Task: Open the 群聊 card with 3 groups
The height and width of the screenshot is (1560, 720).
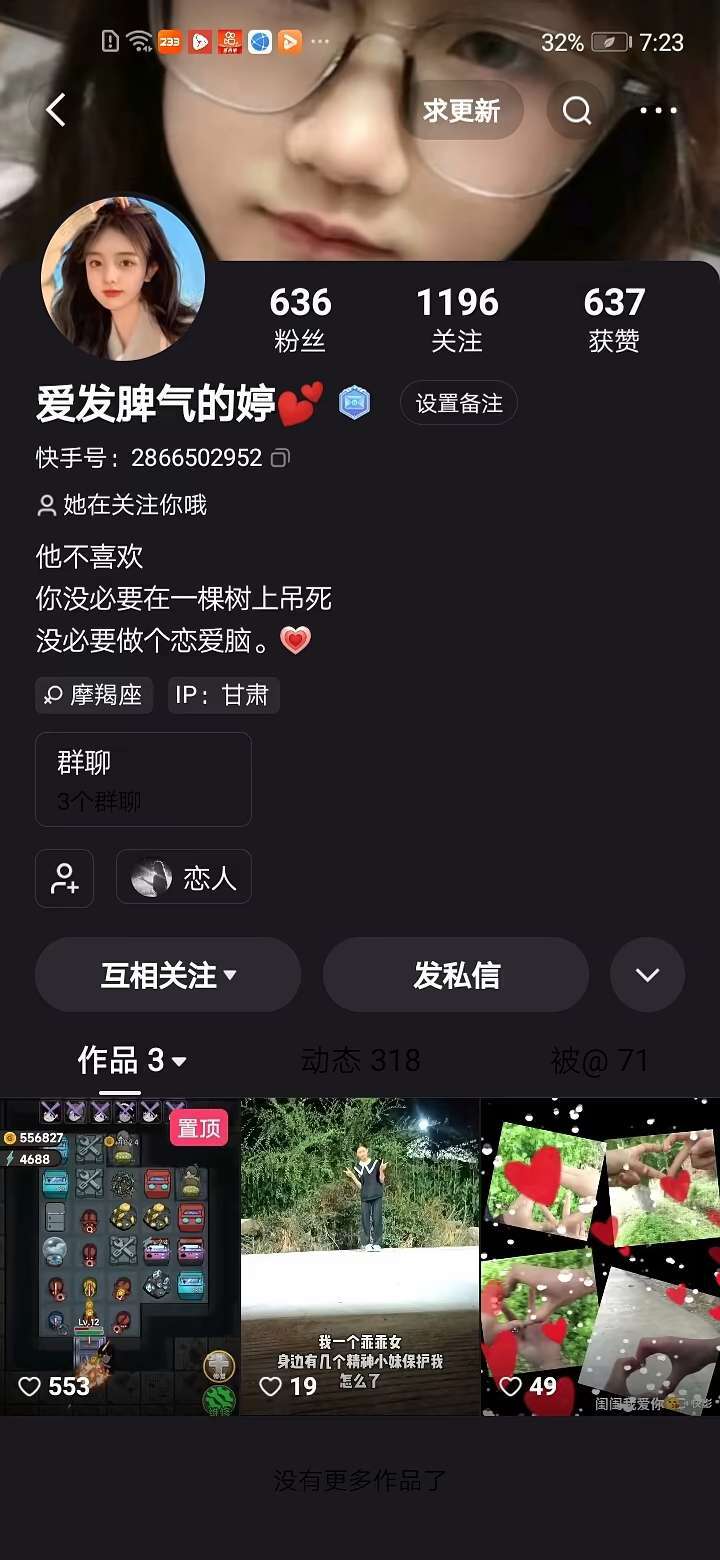Action: coord(143,779)
